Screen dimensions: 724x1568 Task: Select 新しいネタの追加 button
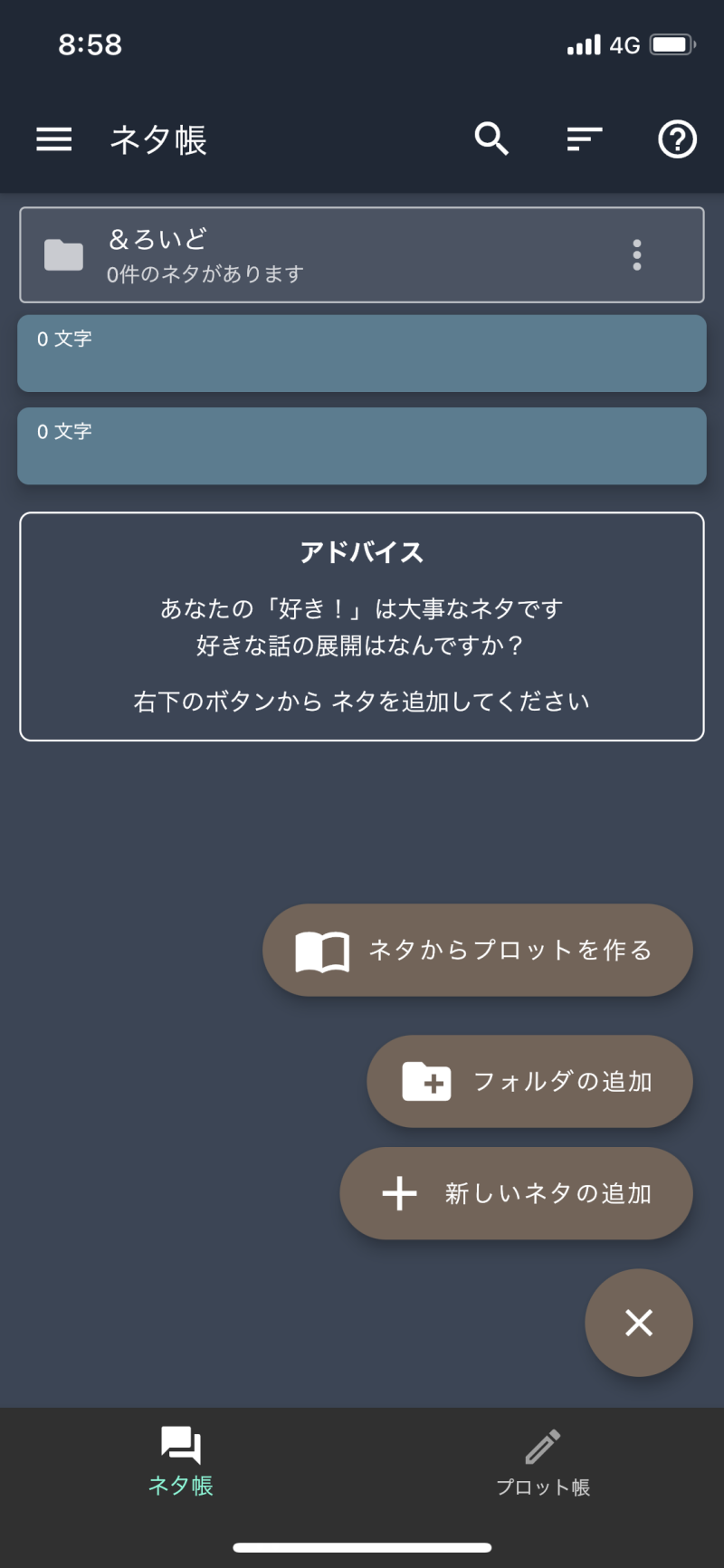click(516, 1193)
